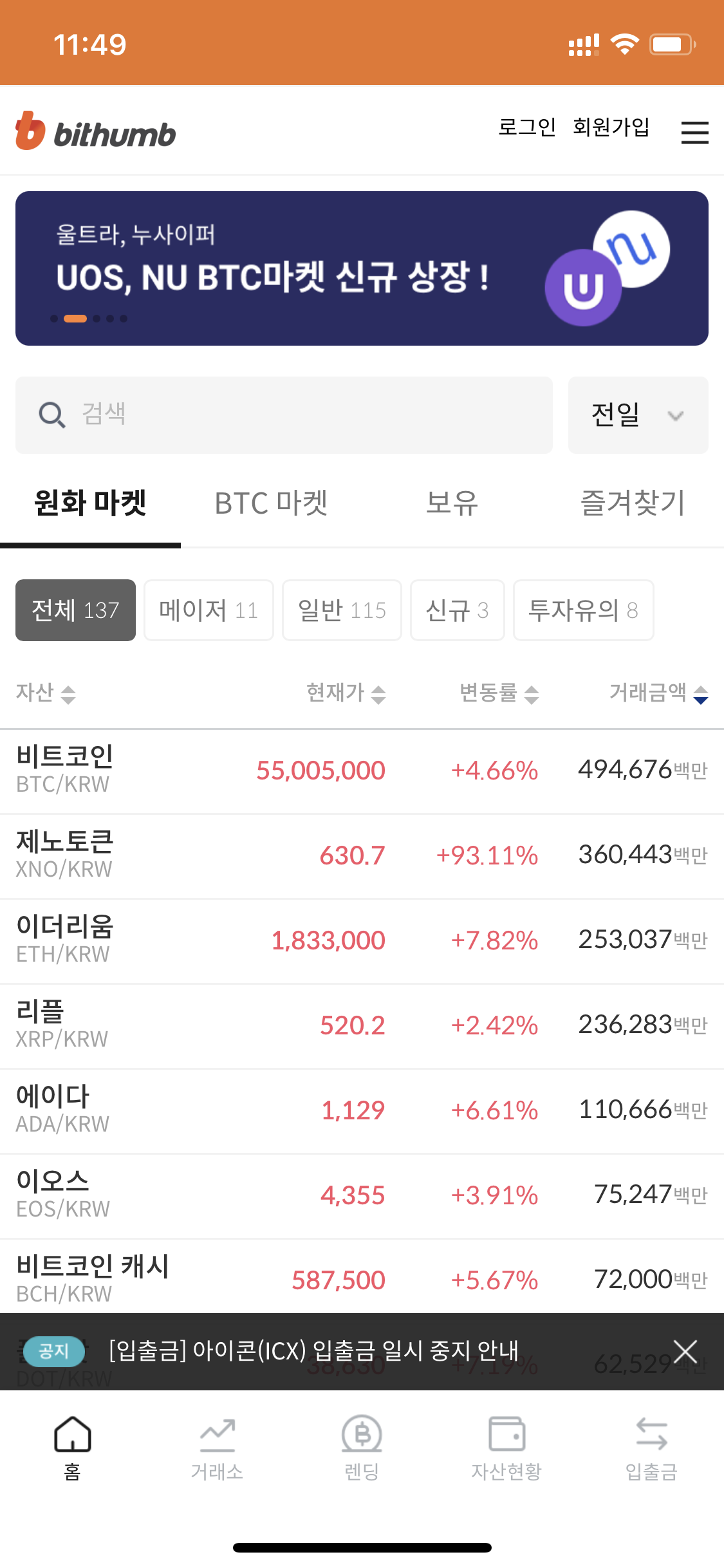Select the 메이저 11 filter chip
This screenshot has height=1568, width=724.
[x=209, y=610]
